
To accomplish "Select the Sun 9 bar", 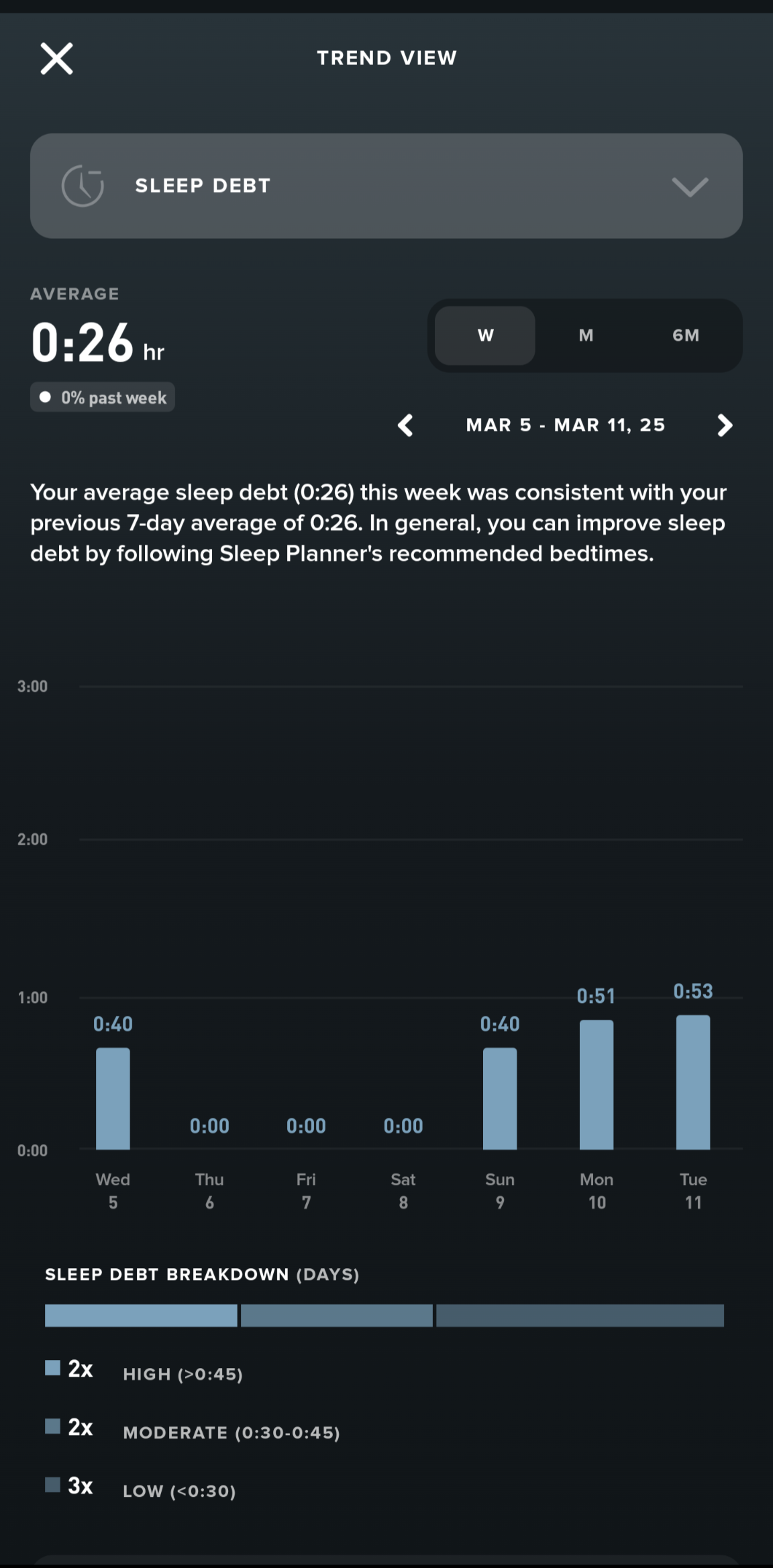I will (500, 1098).
